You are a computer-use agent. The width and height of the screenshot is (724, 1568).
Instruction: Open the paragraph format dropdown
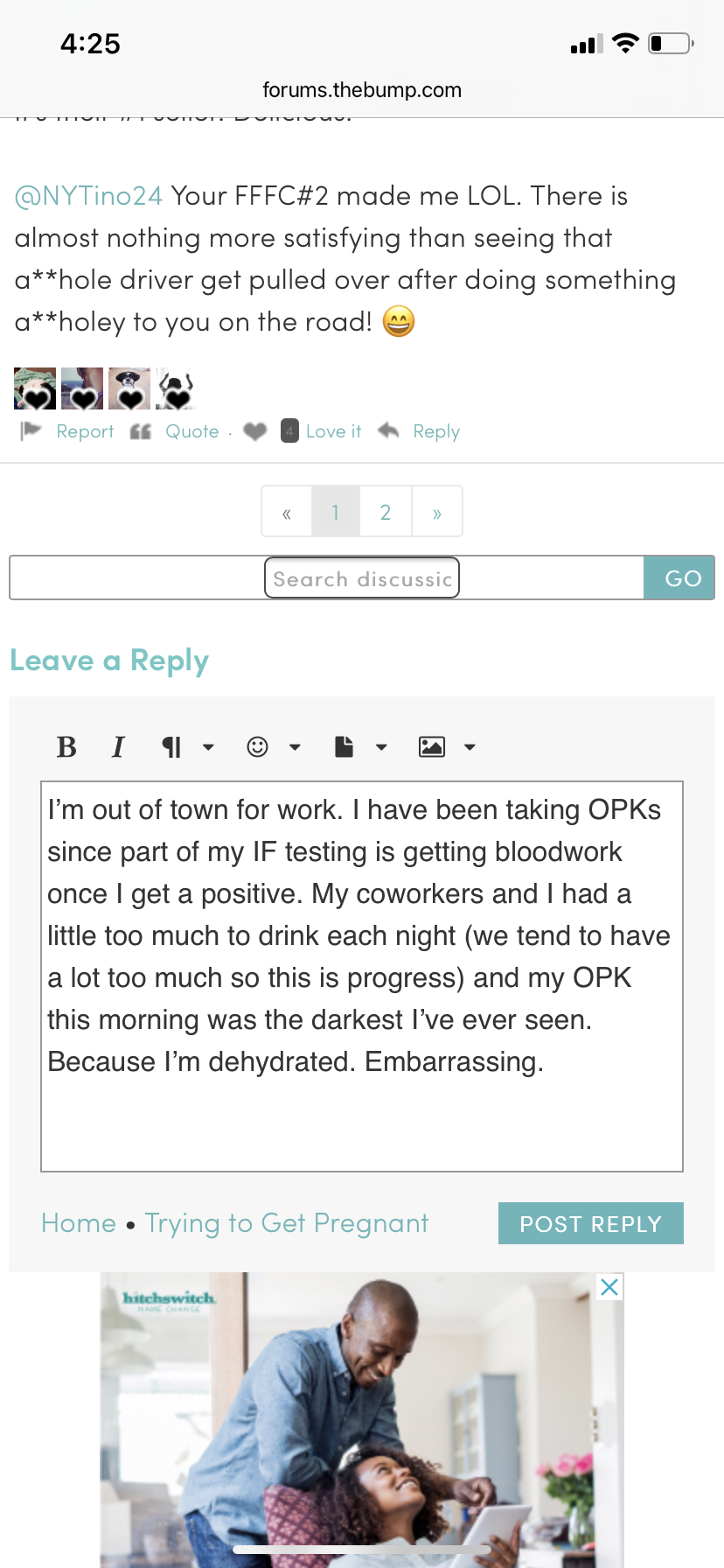[187, 746]
